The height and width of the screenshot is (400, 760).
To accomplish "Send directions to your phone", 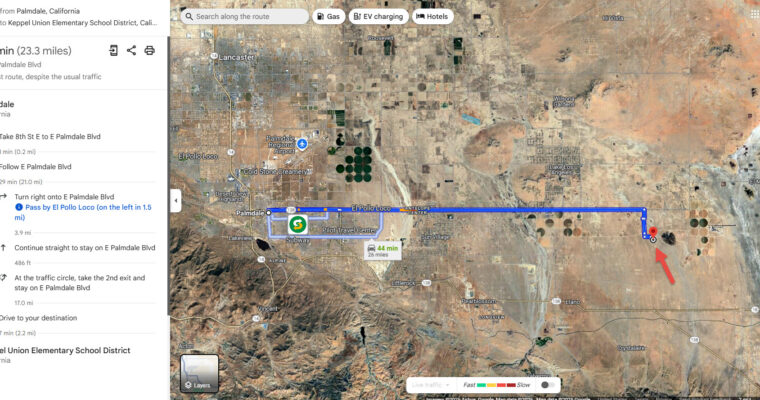I will point(114,50).
